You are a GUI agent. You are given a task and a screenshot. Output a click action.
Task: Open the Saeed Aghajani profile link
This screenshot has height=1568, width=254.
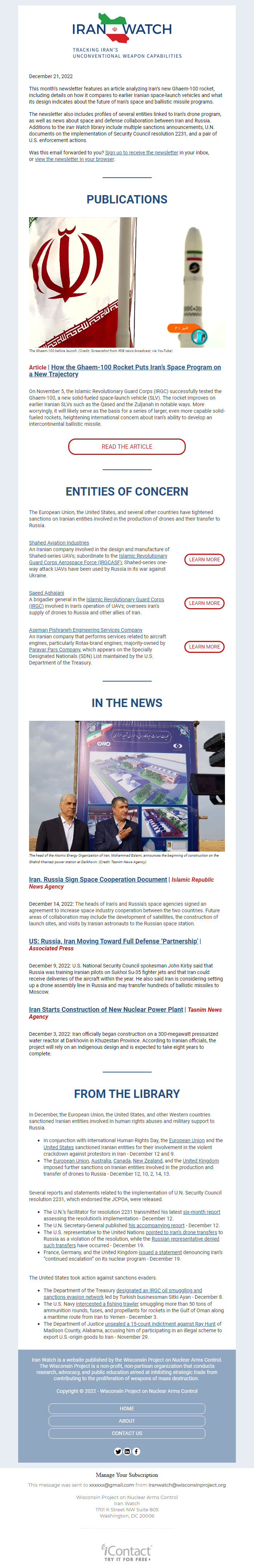[46, 593]
